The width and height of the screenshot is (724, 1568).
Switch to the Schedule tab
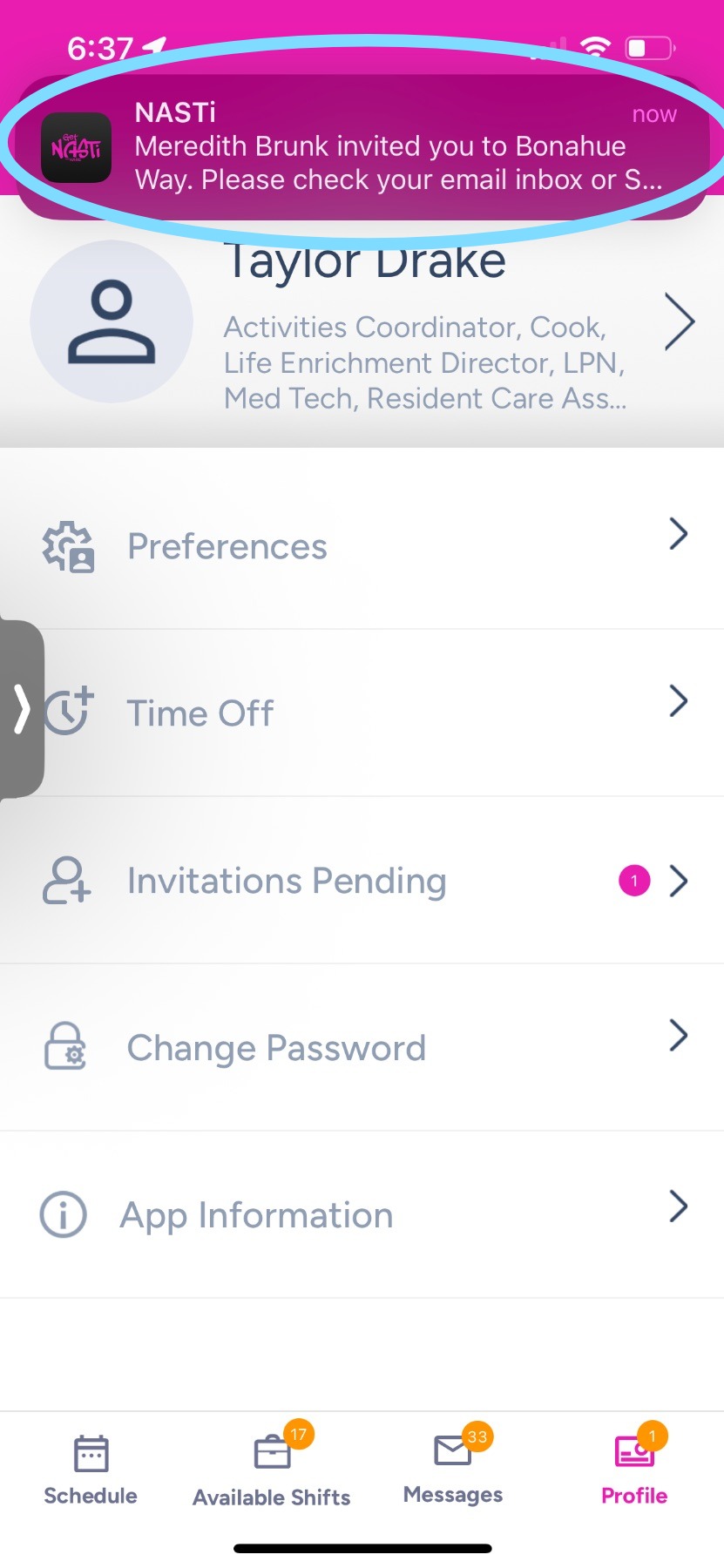point(91,1470)
